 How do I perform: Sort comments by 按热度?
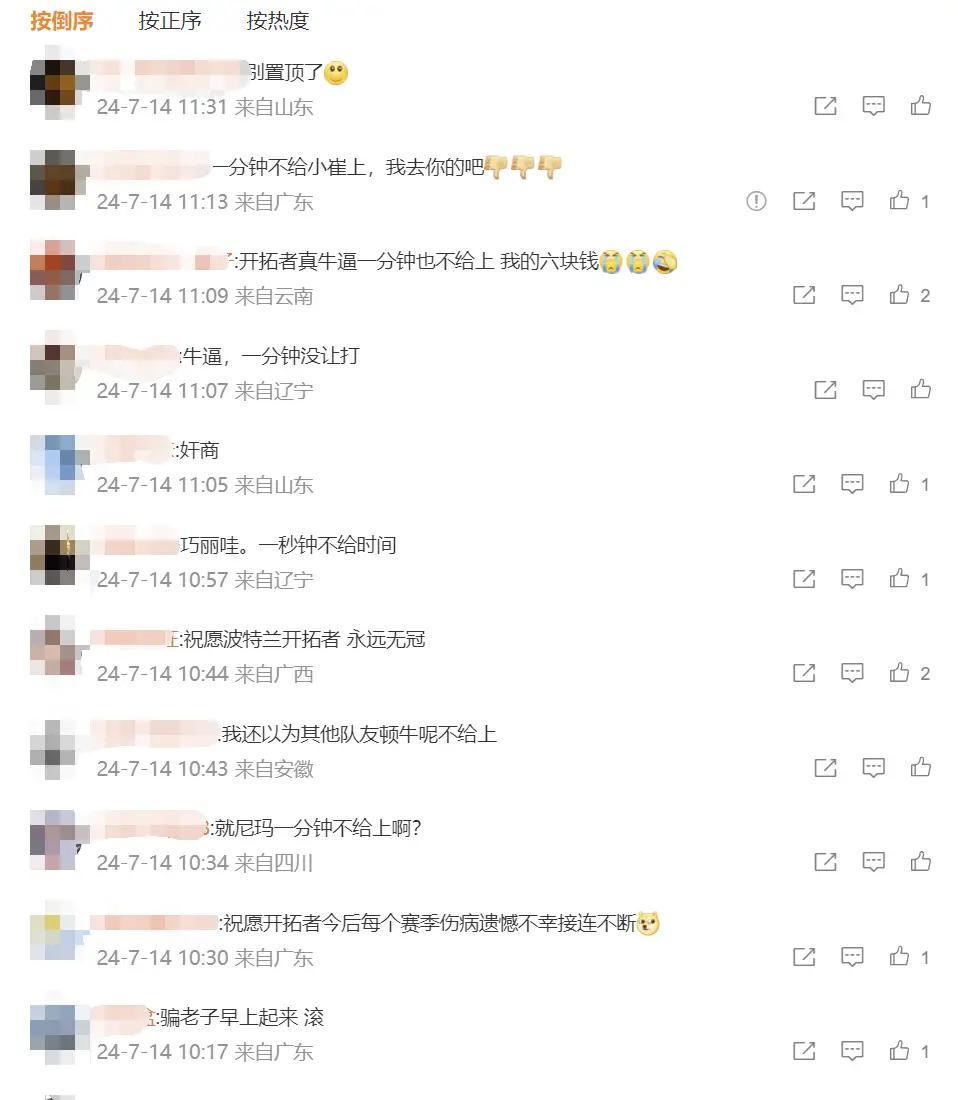[x=277, y=20]
